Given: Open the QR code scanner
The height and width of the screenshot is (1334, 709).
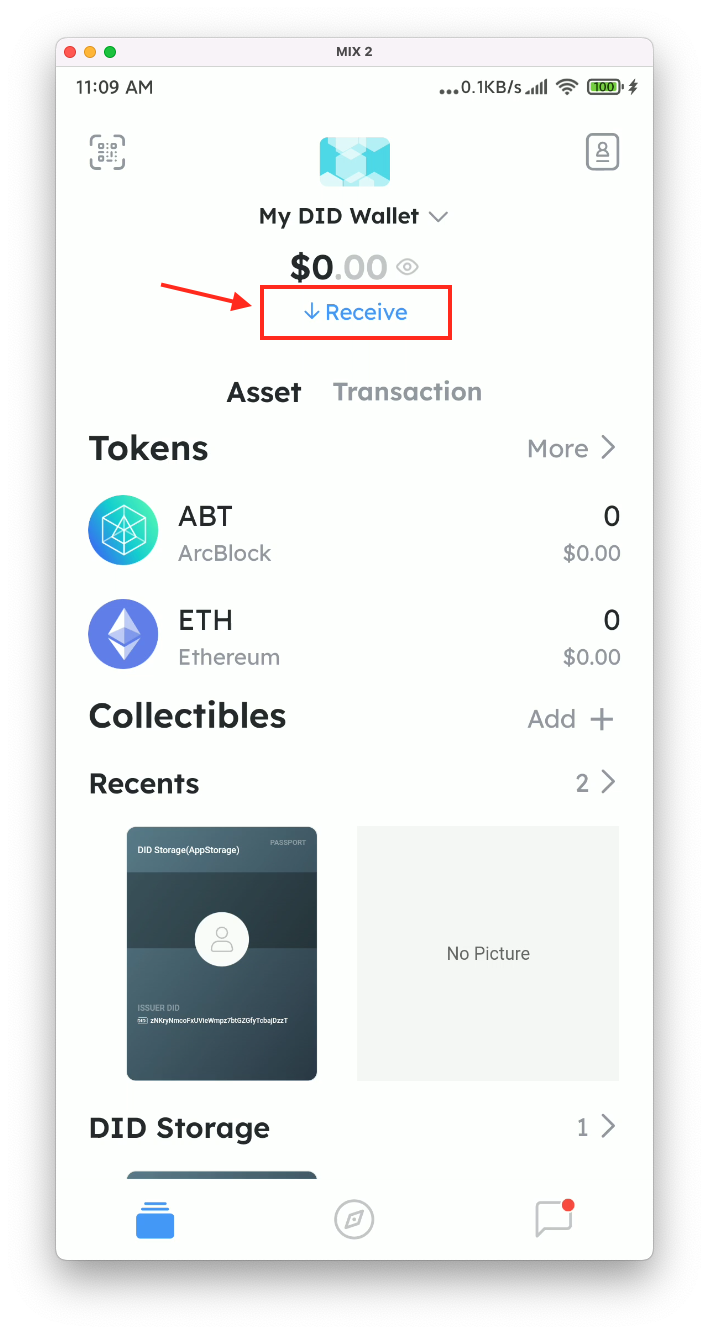Looking at the screenshot, I should (x=108, y=151).
